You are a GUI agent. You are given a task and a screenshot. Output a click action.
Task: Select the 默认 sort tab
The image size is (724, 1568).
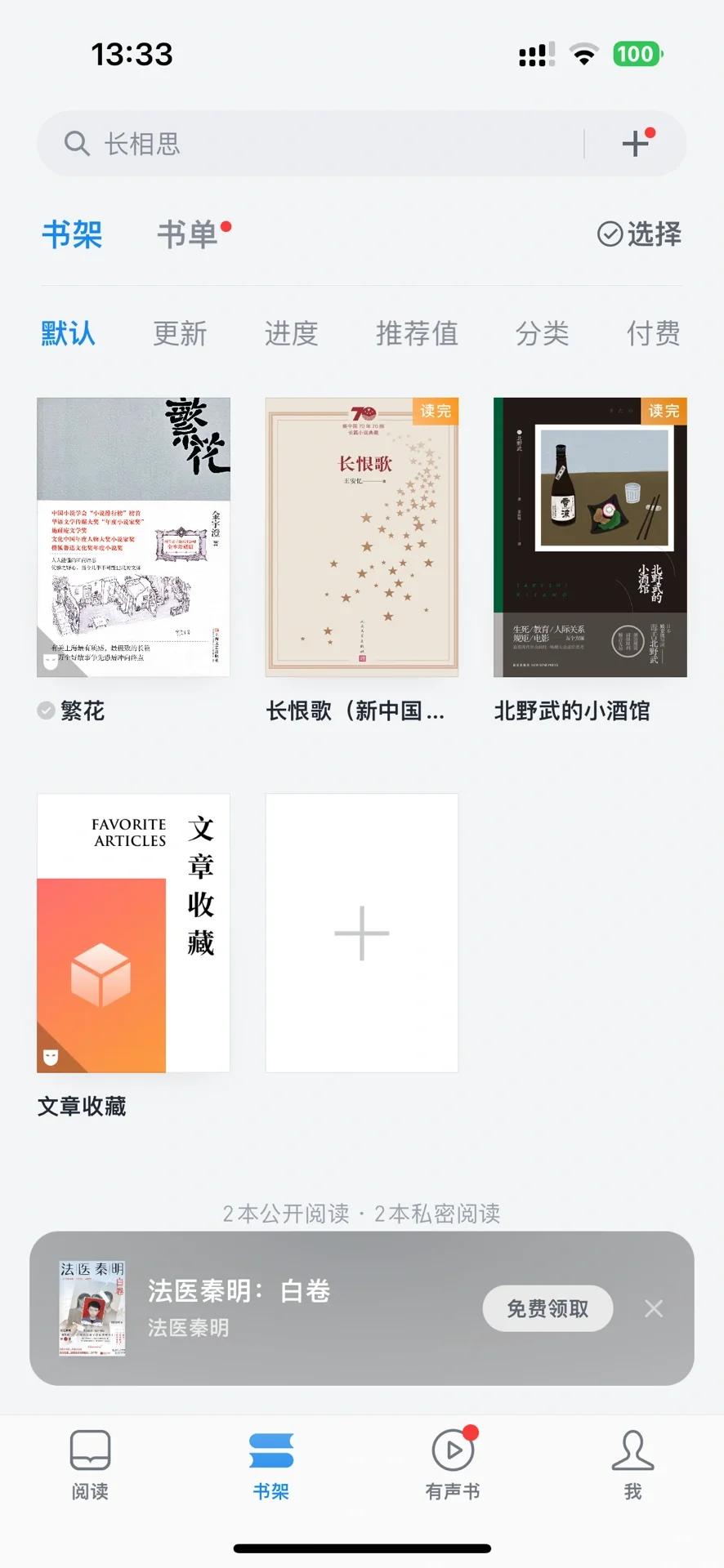click(69, 333)
